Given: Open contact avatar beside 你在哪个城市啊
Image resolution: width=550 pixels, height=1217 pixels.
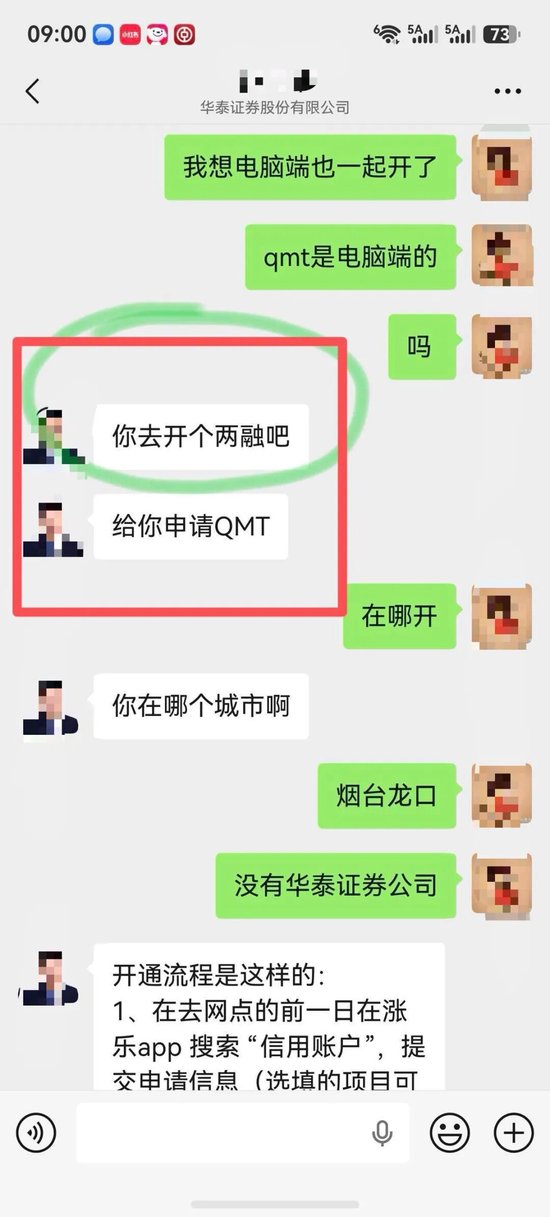Looking at the screenshot, I should pyautogui.click(x=50, y=706).
